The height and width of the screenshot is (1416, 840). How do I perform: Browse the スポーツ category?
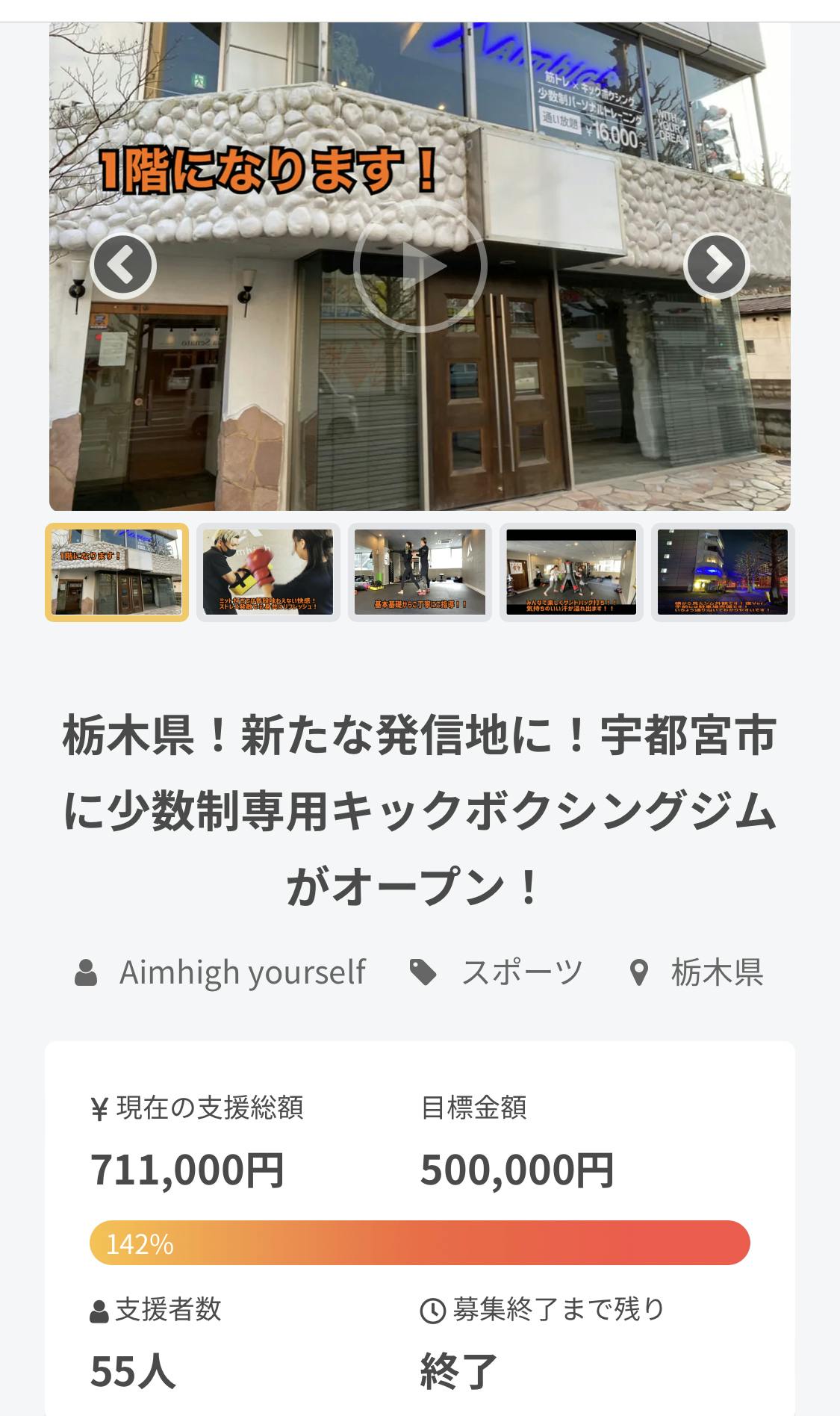[x=521, y=972]
